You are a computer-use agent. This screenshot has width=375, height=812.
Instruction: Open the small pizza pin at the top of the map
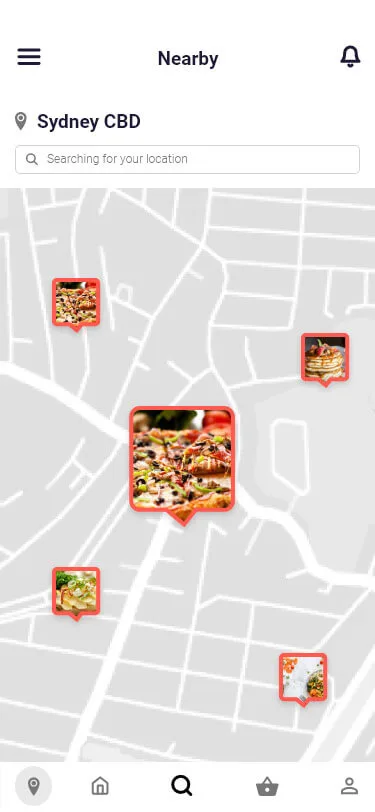[x=76, y=304]
